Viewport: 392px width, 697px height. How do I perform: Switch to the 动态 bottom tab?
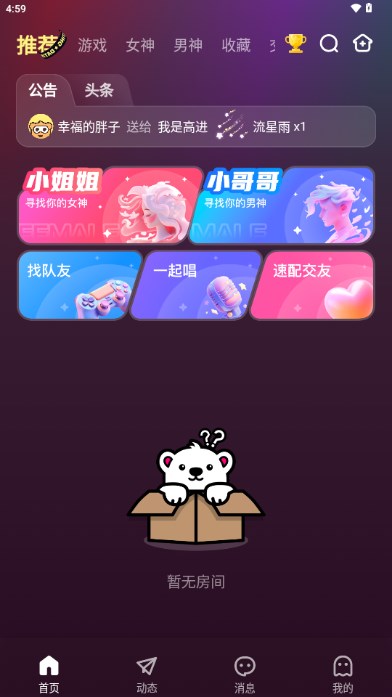pos(147,675)
